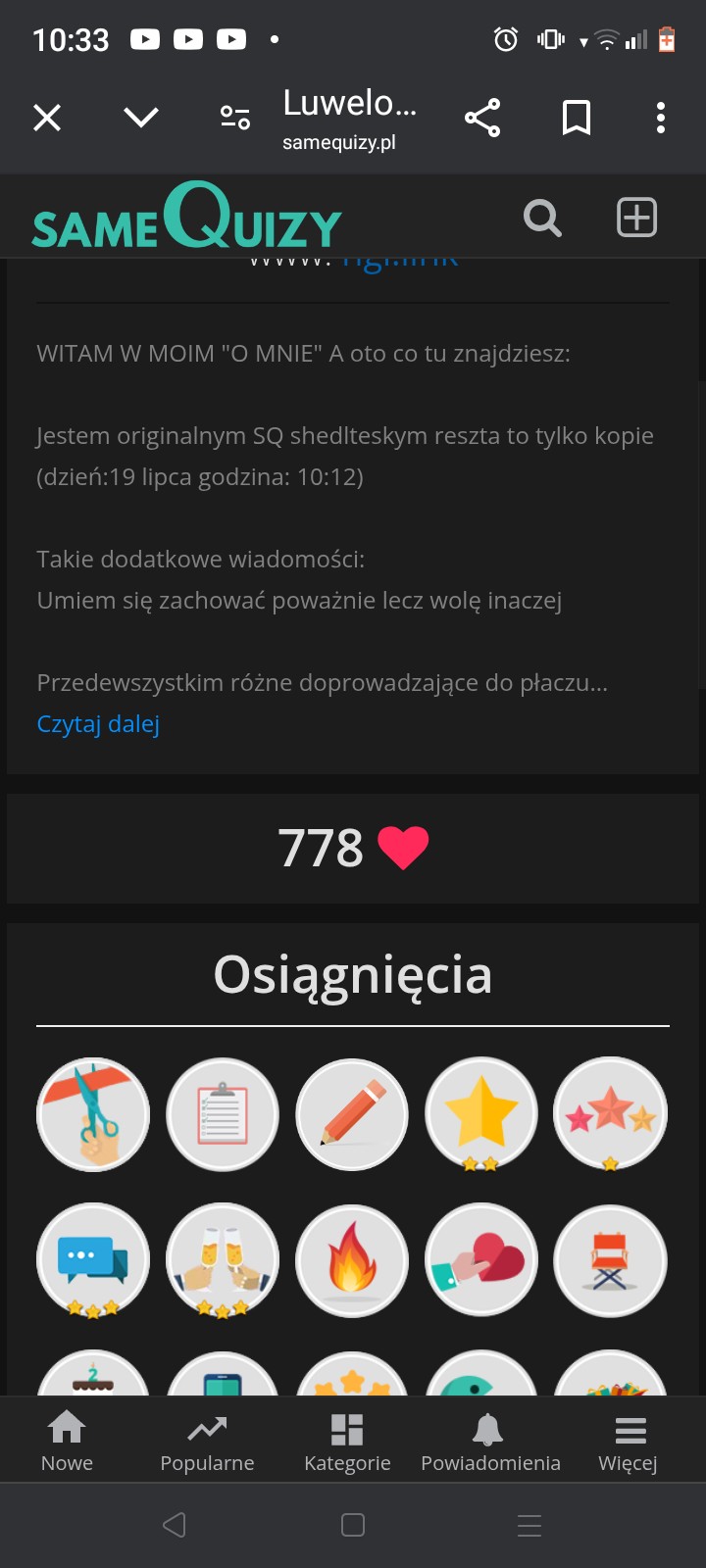The height and width of the screenshot is (1568, 706).
Task: Open the Kategorie tab
Action: tap(347, 1441)
